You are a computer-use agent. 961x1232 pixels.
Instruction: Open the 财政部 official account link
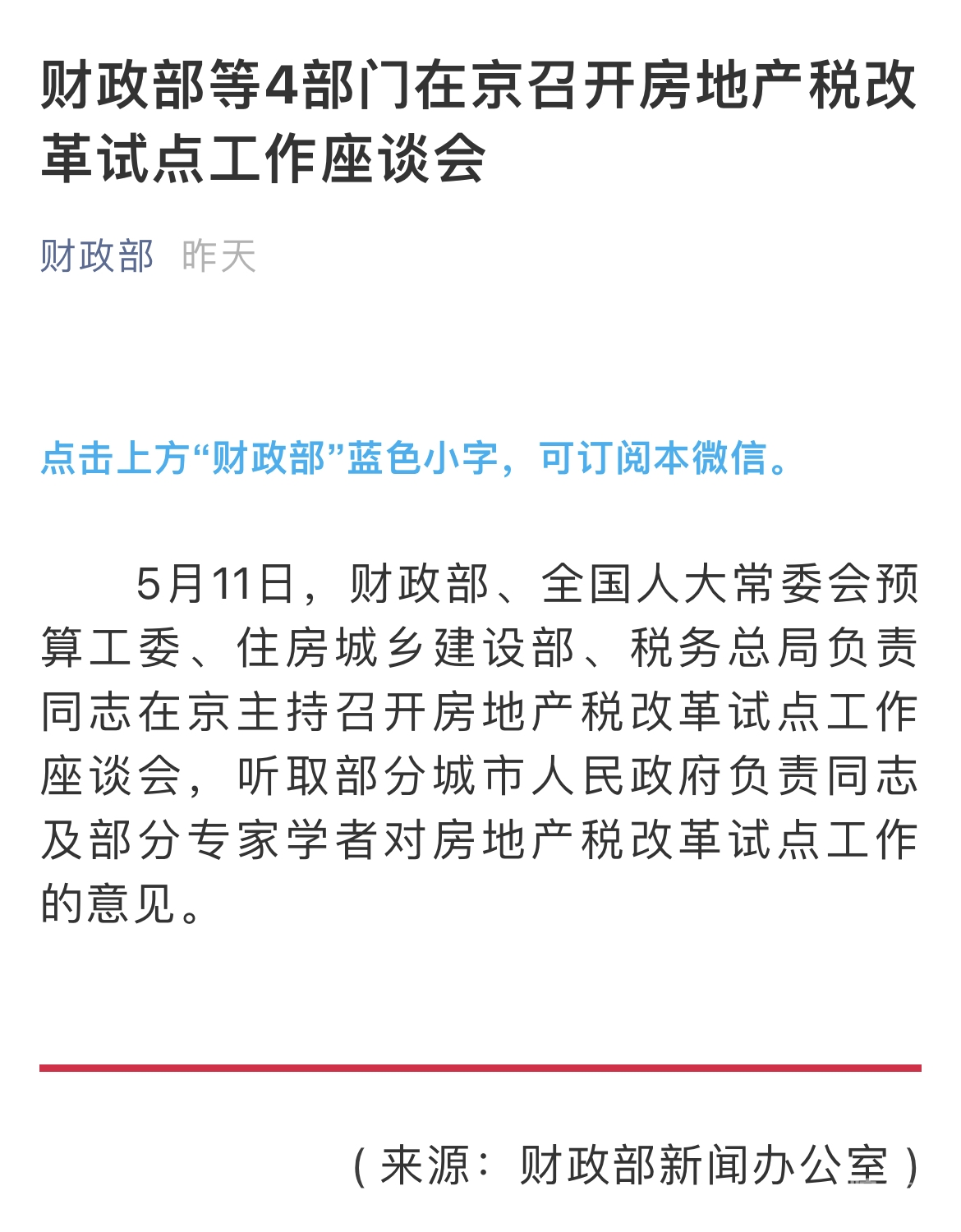pos(97,256)
